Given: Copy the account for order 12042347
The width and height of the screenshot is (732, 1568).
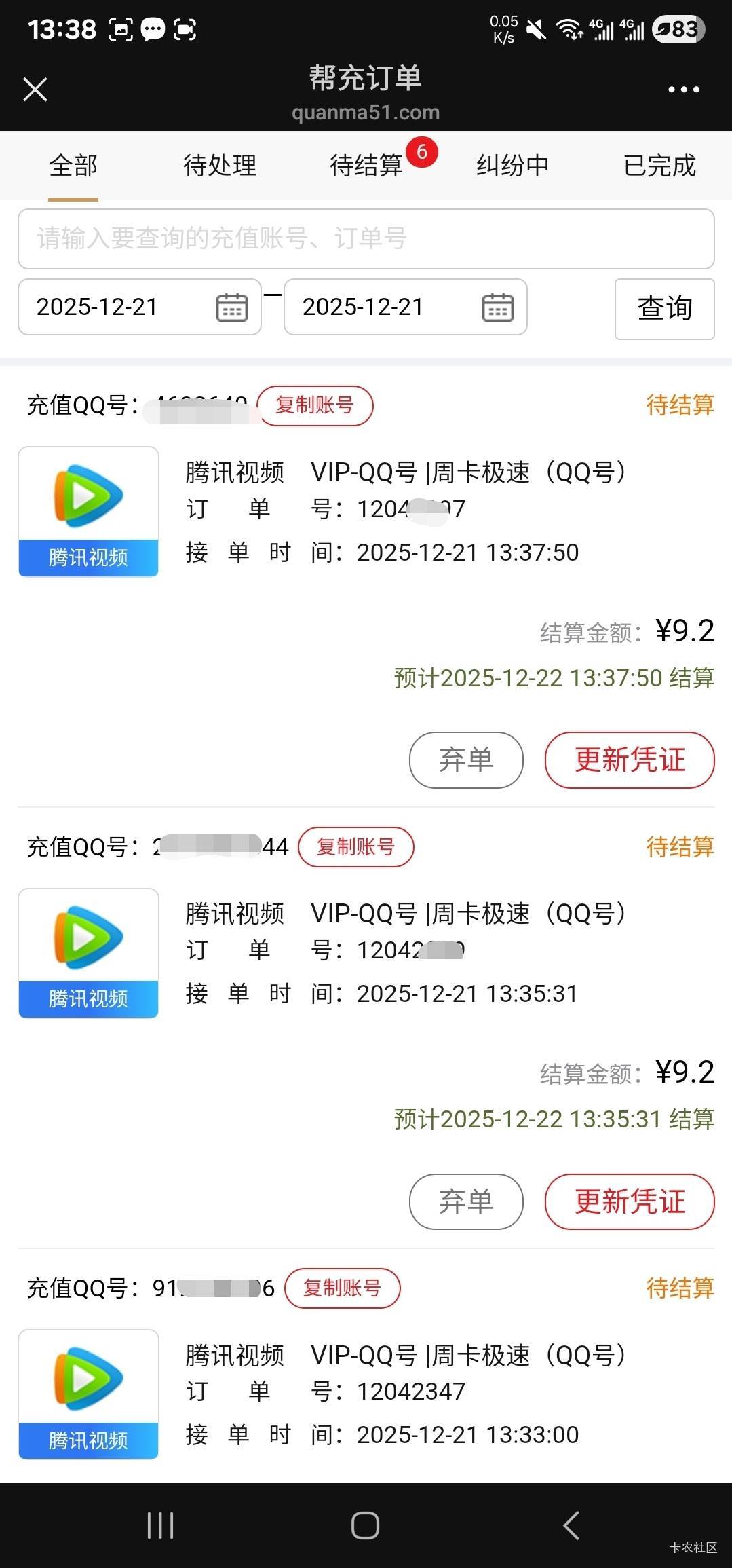Looking at the screenshot, I should pos(342,1288).
